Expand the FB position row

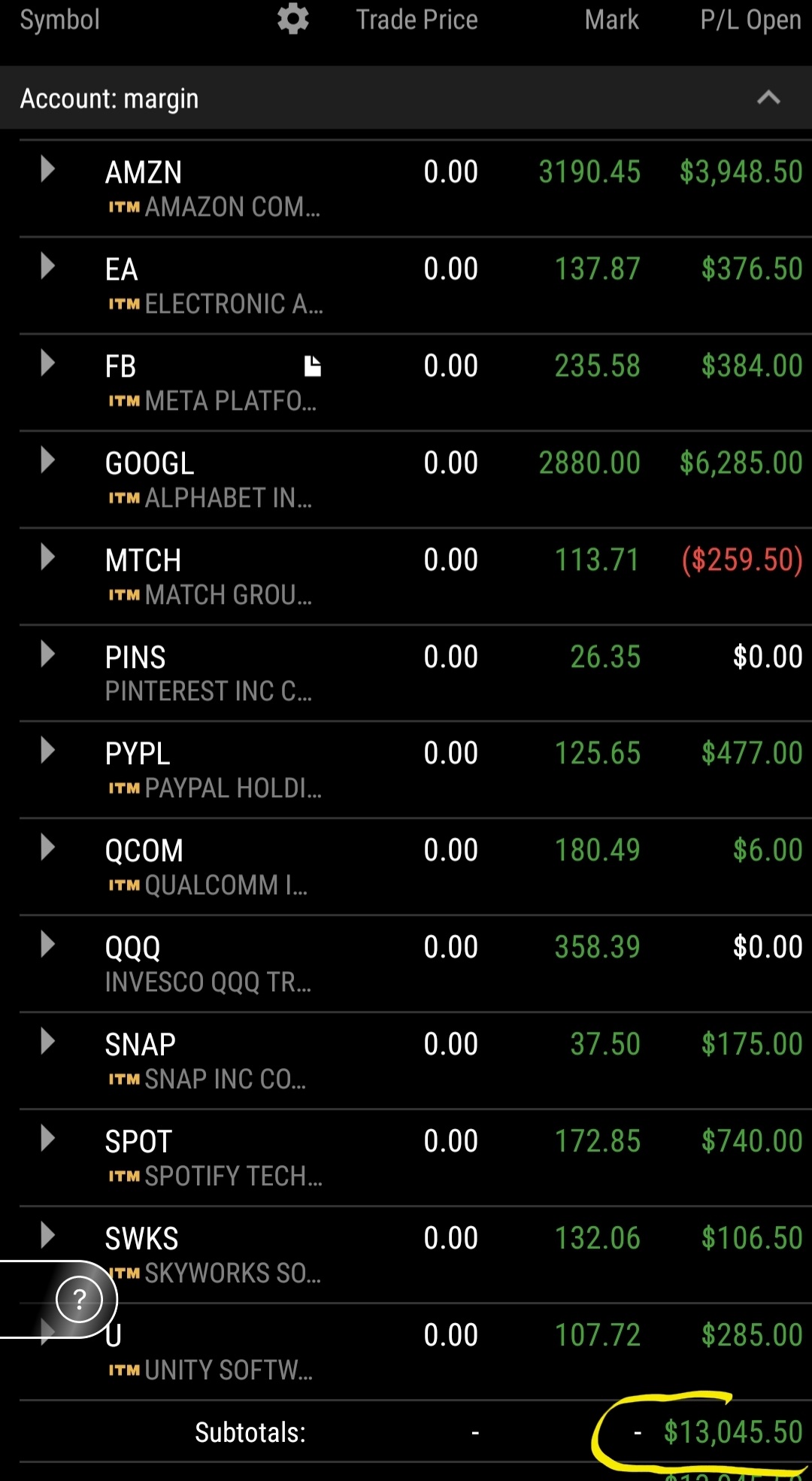pyautogui.click(x=47, y=363)
